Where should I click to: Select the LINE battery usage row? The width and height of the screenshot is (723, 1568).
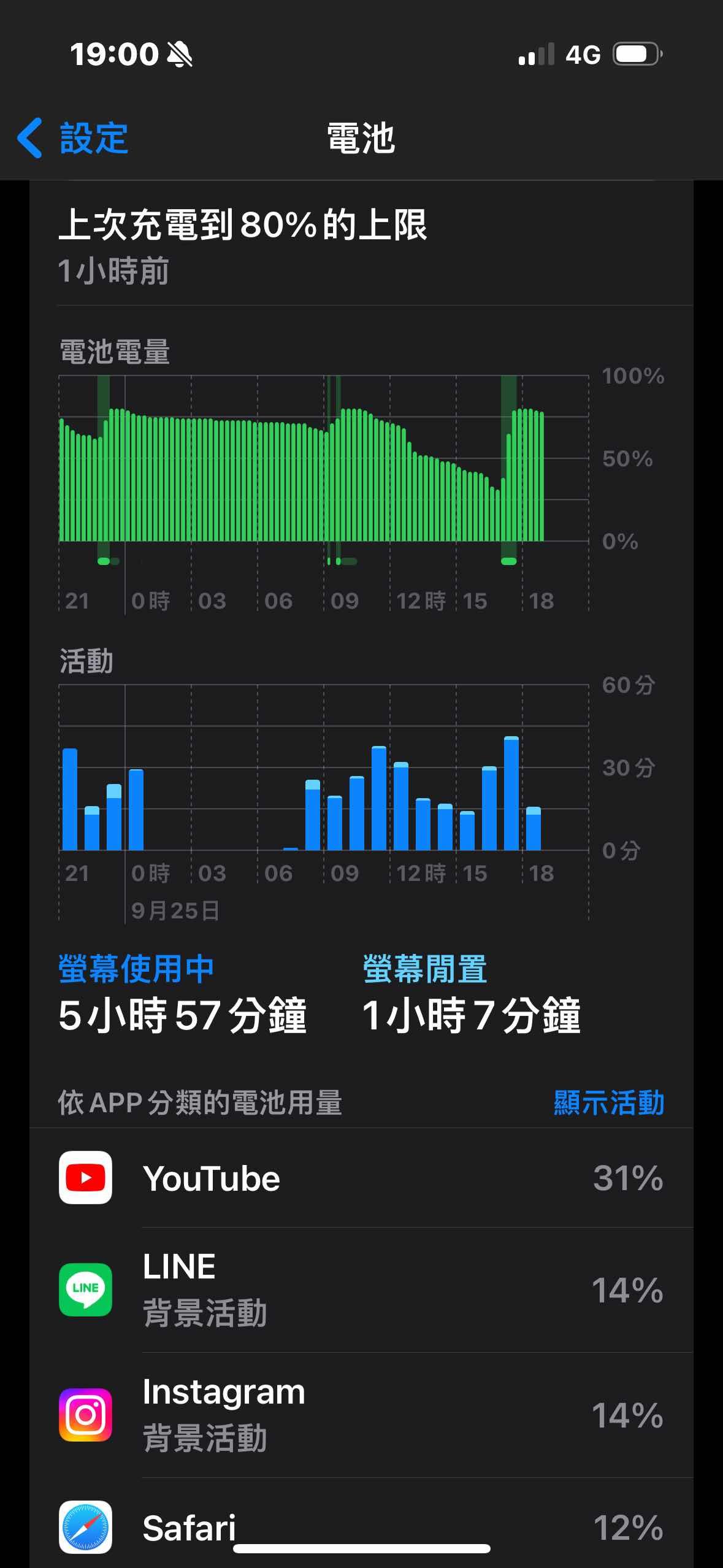pos(361,1289)
